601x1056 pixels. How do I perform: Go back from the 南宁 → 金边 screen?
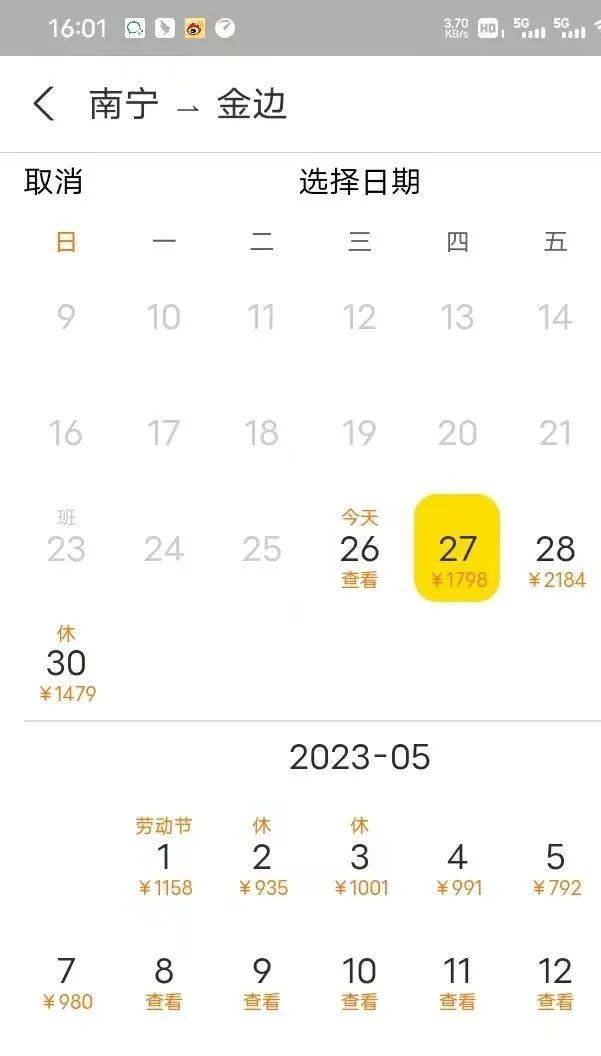click(44, 104)
